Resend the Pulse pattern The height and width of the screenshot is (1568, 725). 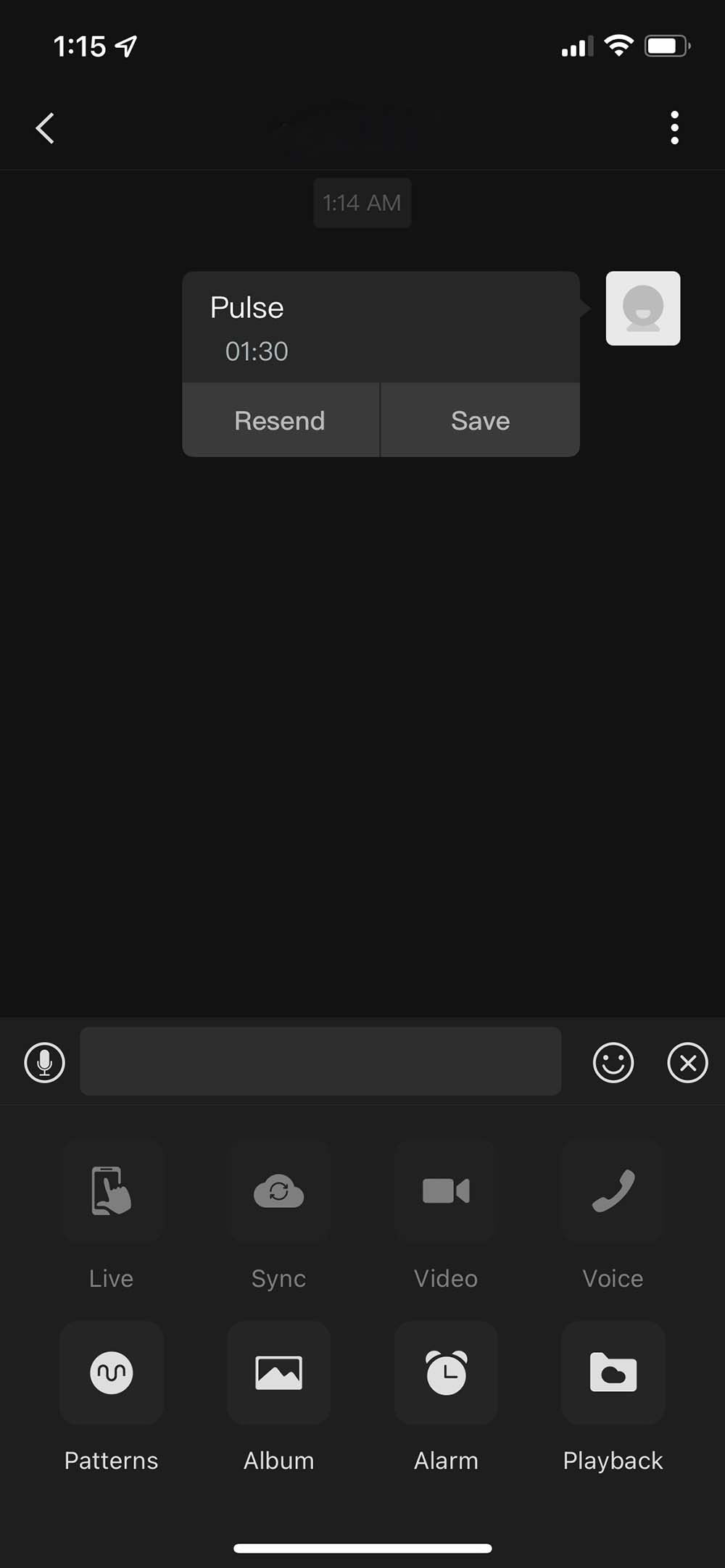click(x=280, y=420)
